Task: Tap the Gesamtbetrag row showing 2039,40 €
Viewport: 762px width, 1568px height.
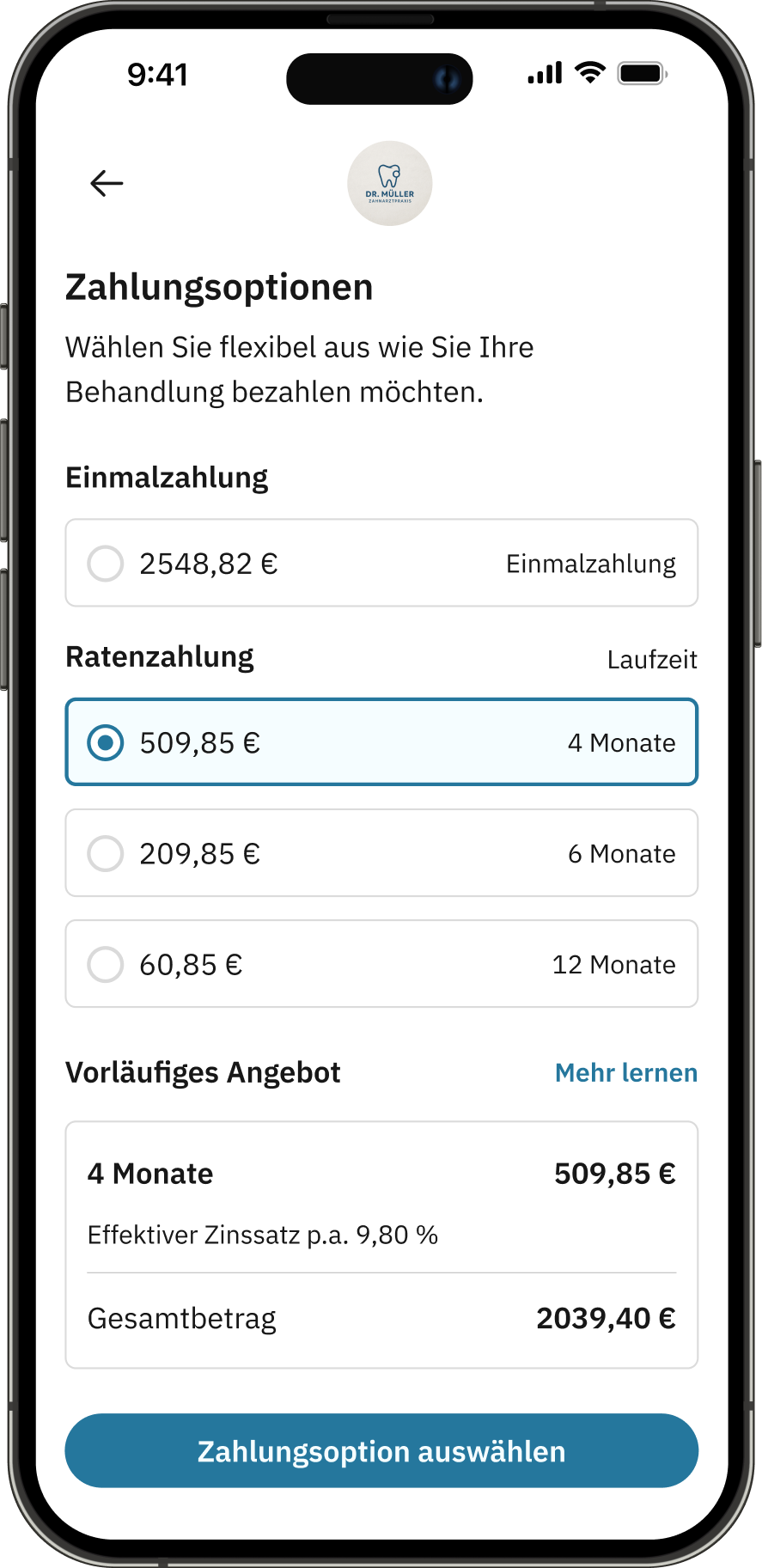Action: pyautogui.click(x=381, y=1318)
